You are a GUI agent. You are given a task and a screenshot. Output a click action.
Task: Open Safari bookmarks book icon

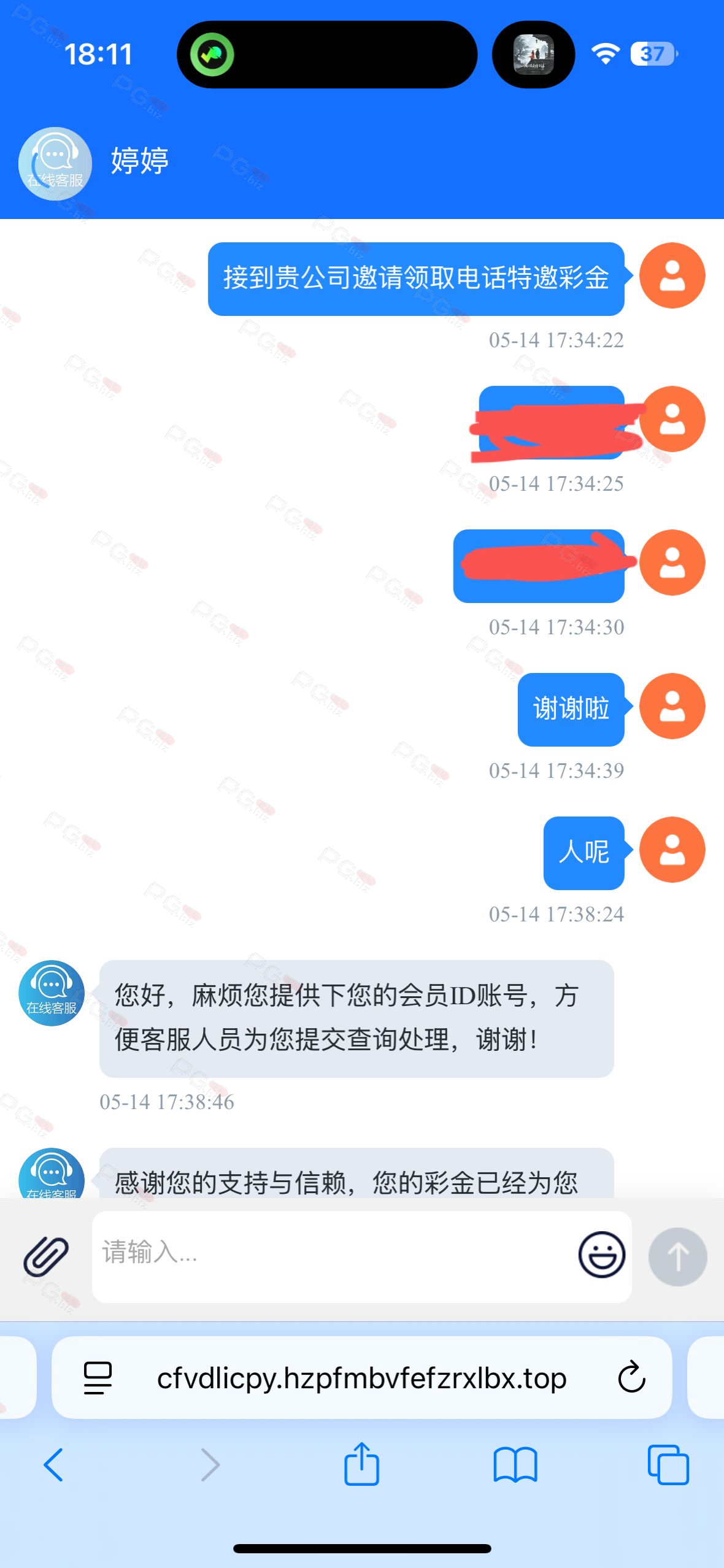(x=515, y=1465)
